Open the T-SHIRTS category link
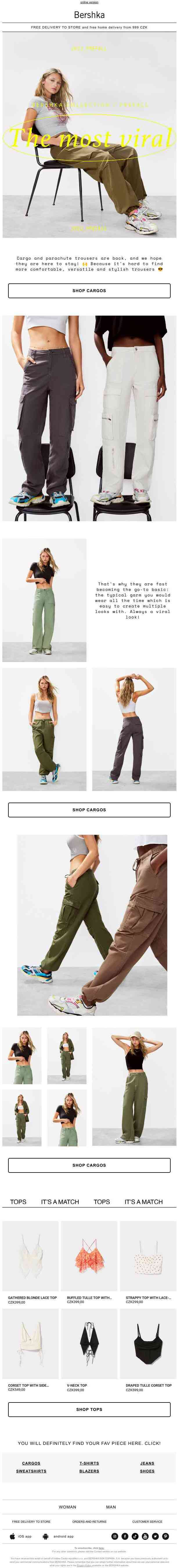177x1568 pixels. click(89, 1463)
